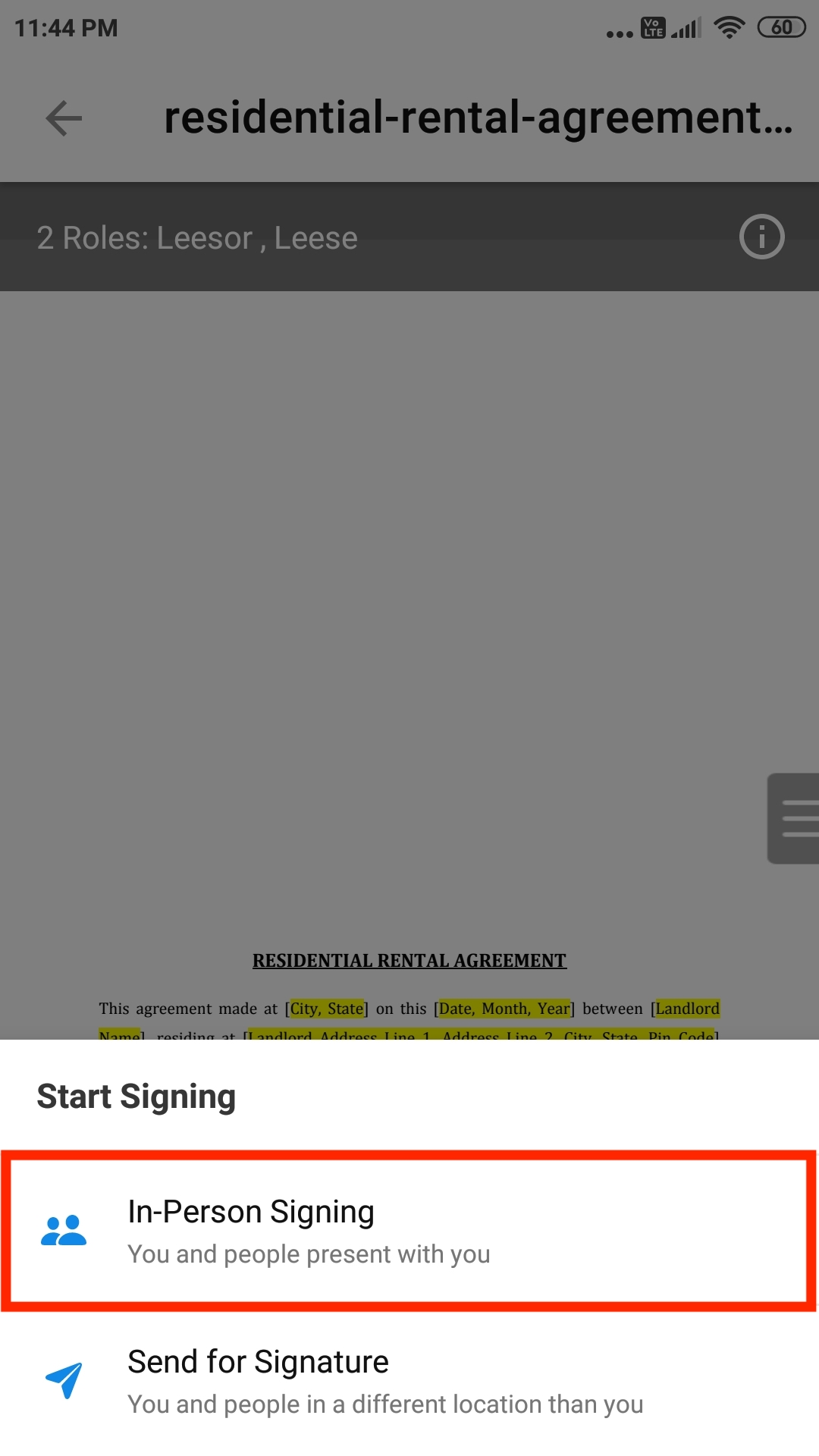Open the roles info icon
Viewport: 819px width, 1456px height.
tap(761, 237)
